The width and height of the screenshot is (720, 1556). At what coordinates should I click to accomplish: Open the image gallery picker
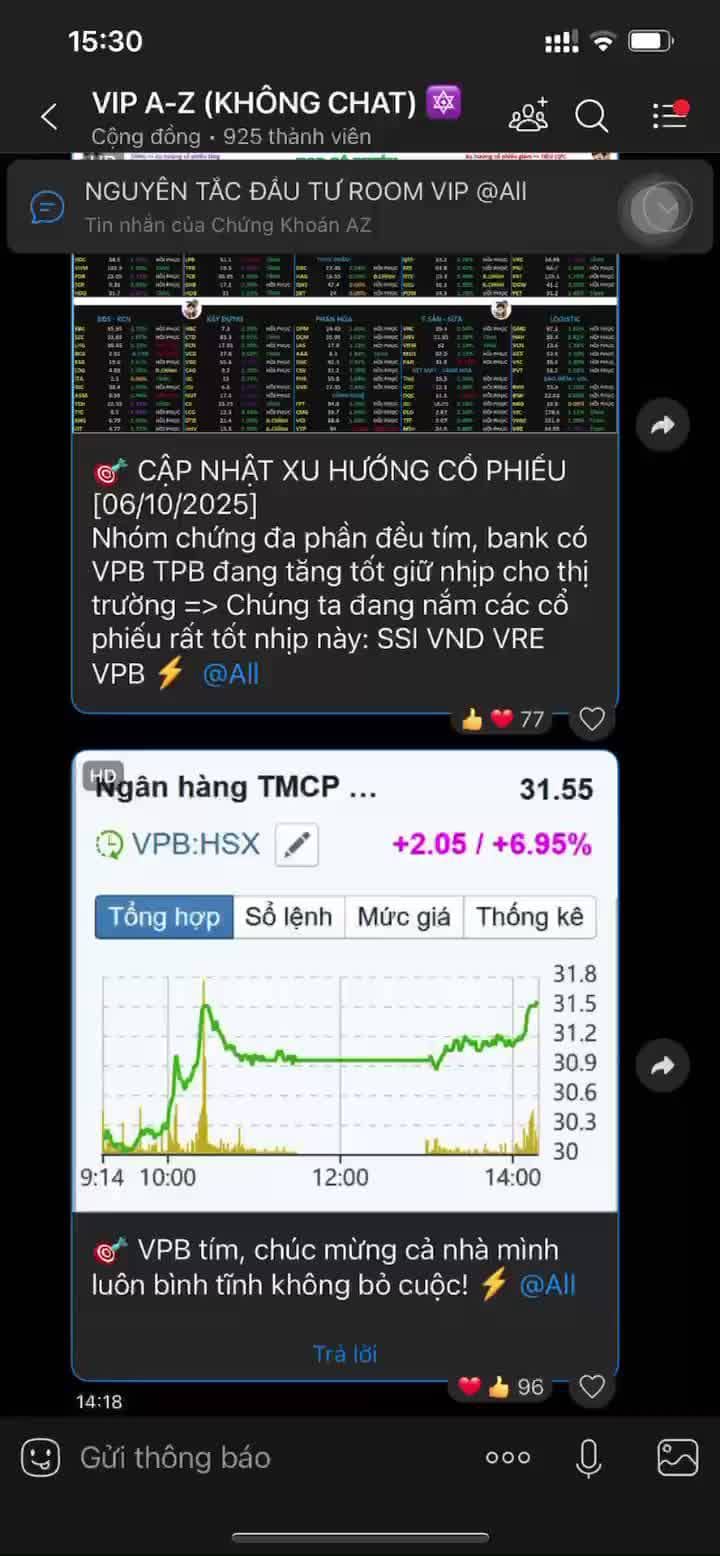tap(679, 1457)
